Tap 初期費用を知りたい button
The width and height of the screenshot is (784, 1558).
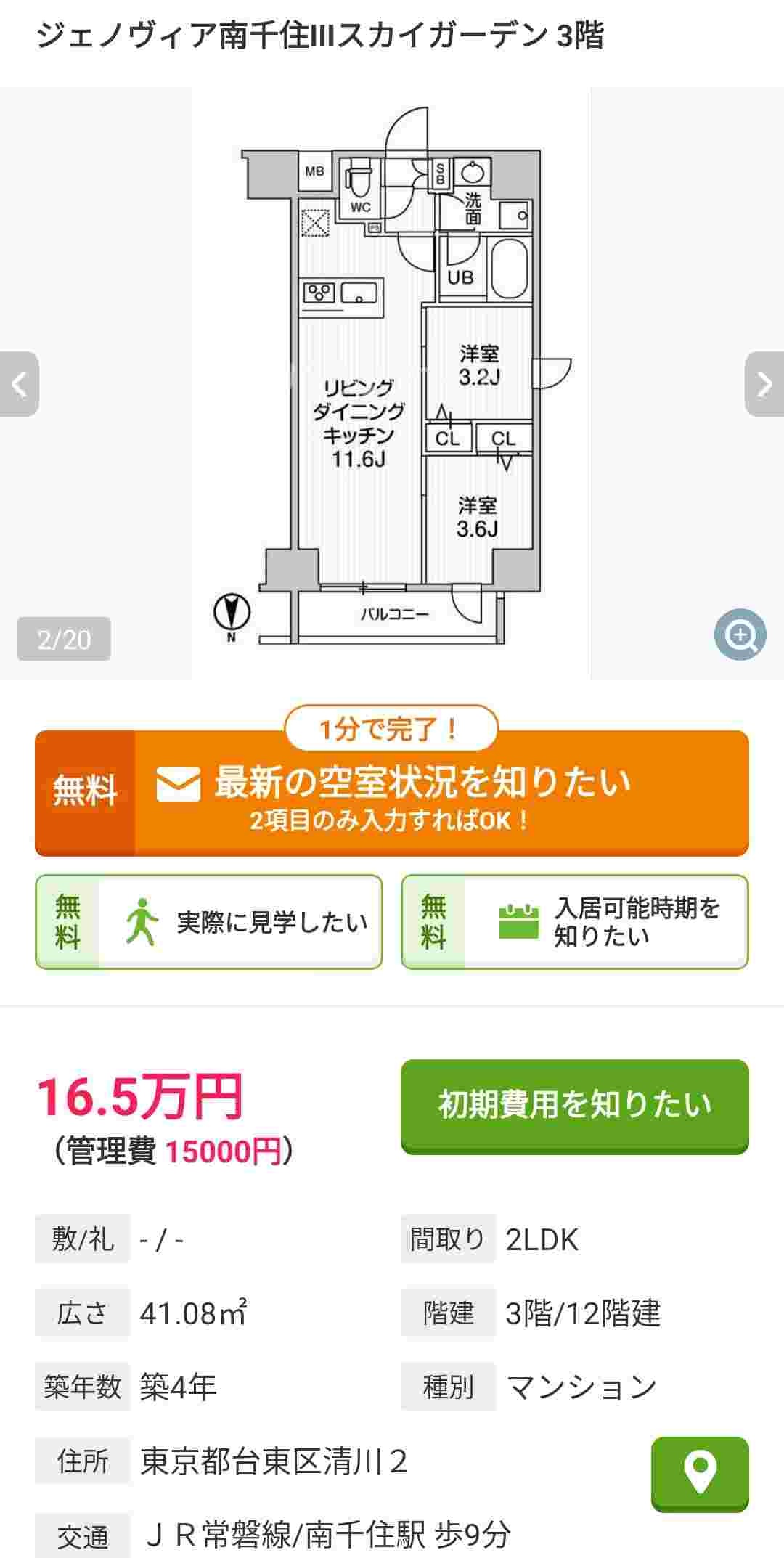point(574,1105)
